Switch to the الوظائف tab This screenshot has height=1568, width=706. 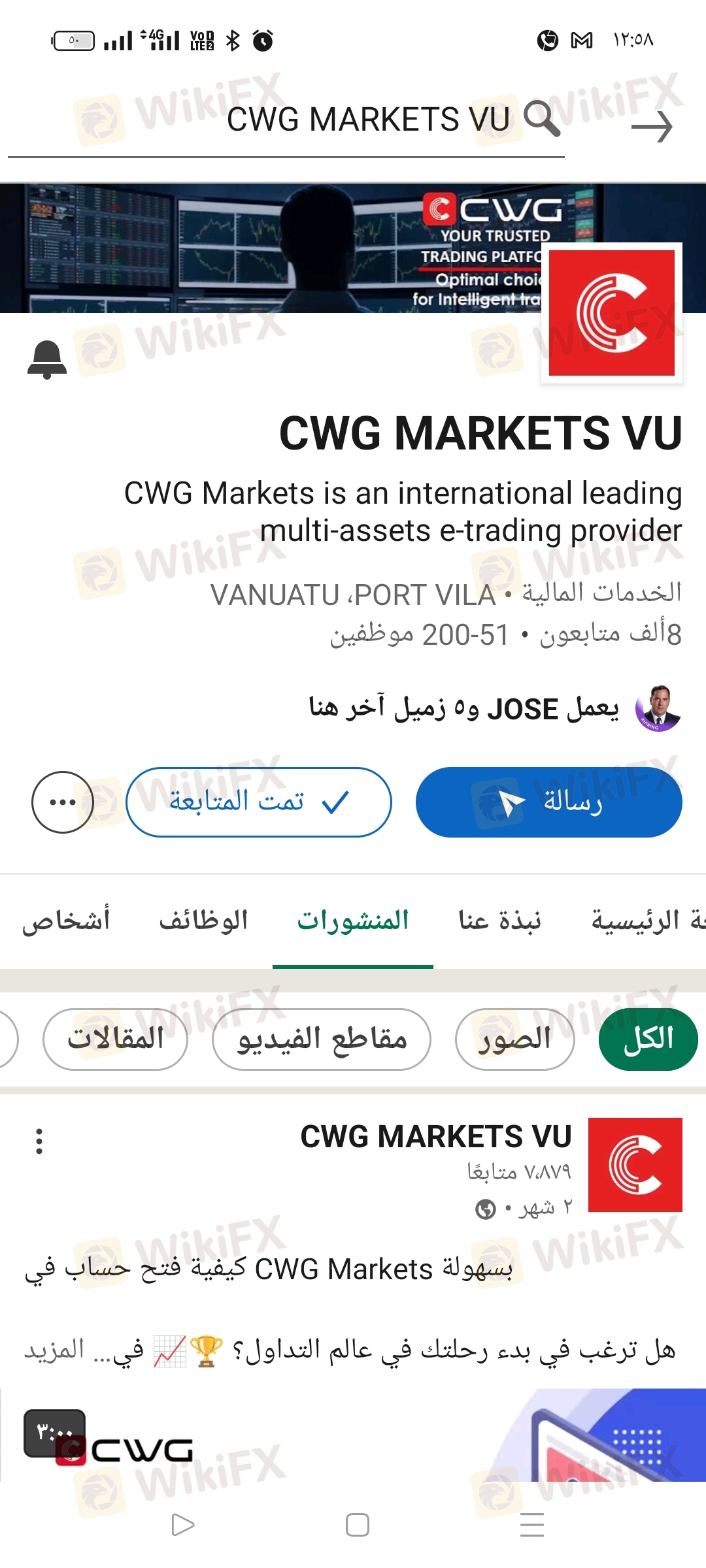point(203,921)
